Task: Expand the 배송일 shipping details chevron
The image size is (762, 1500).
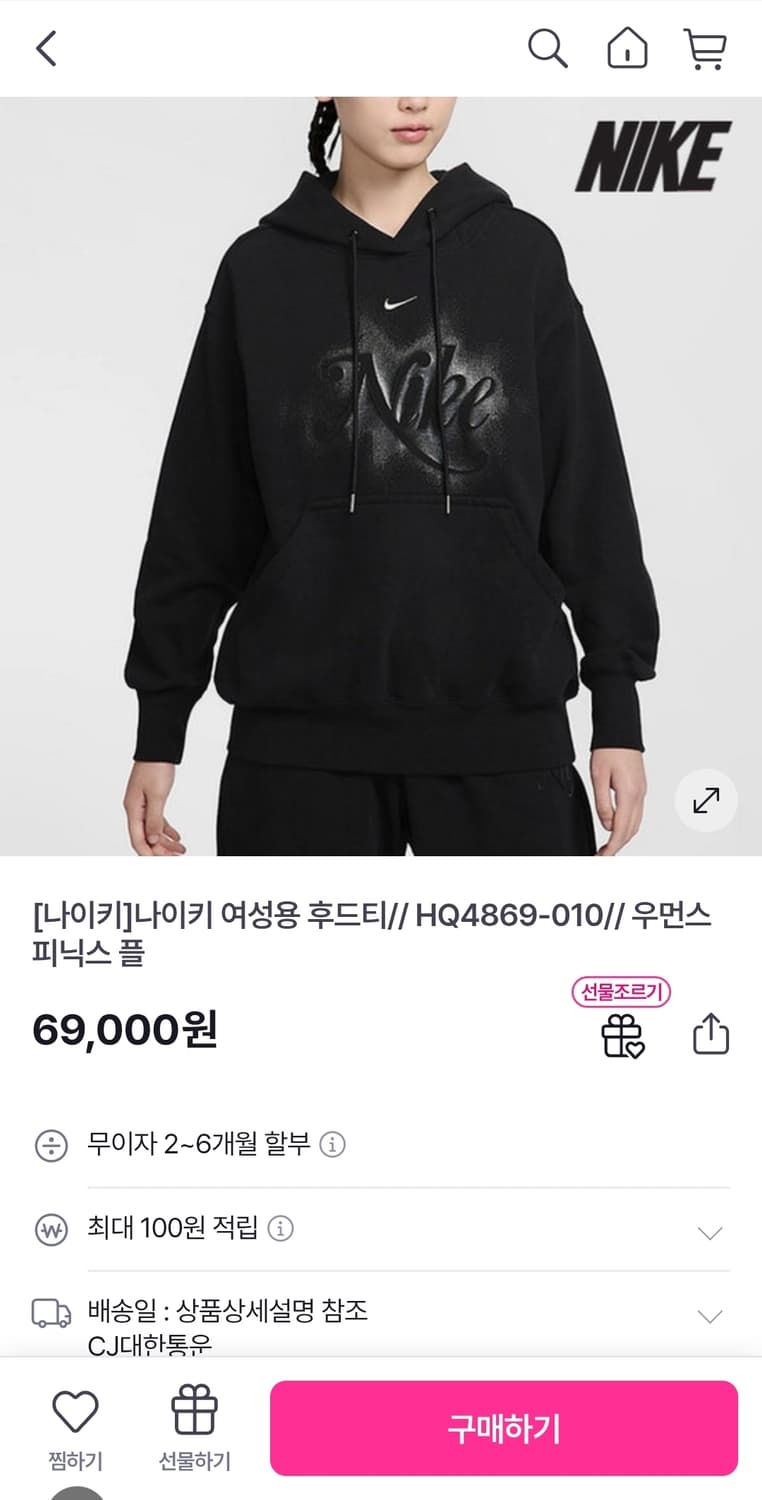Action: [710, 1315]
